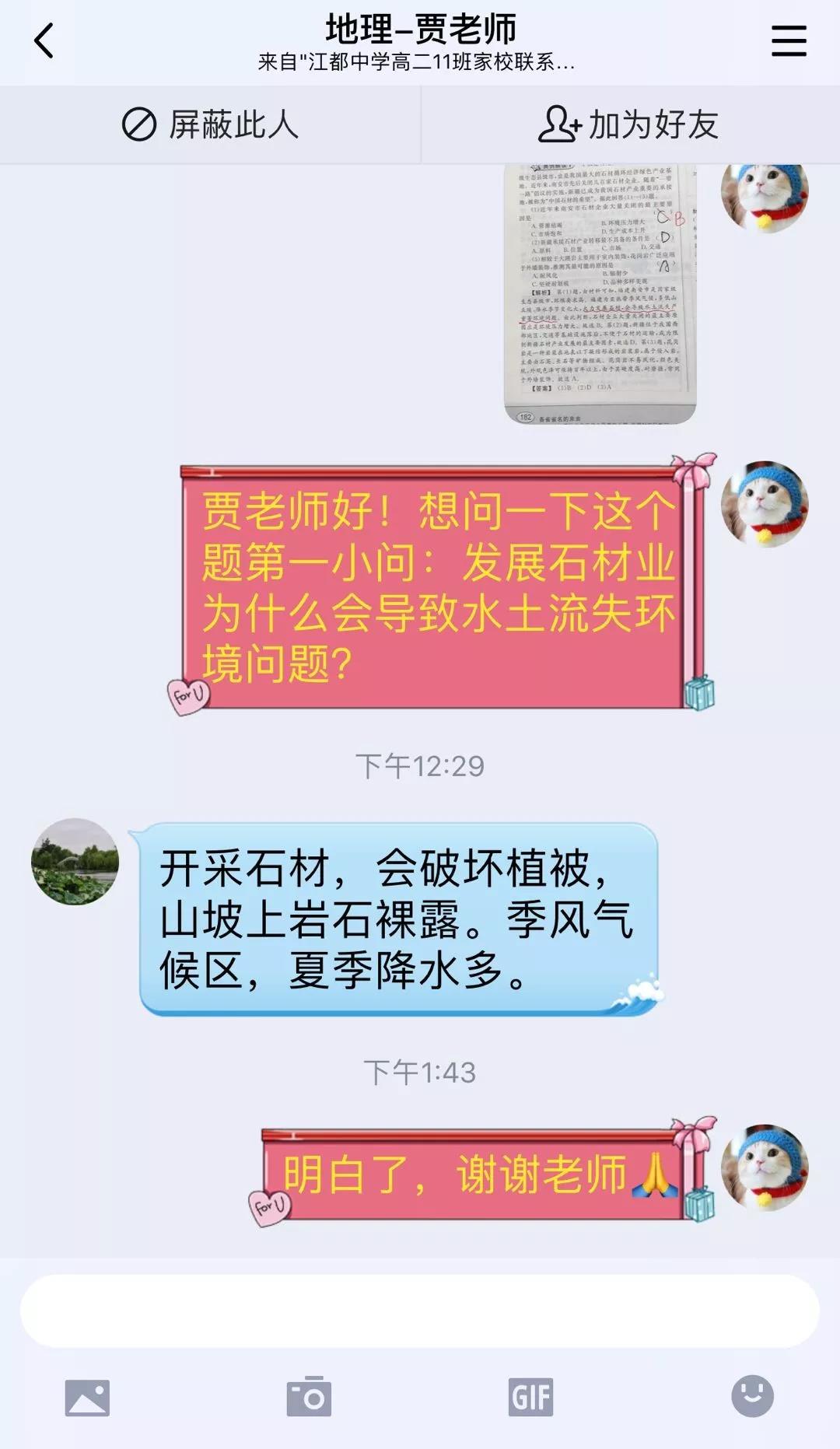Tap the message input field

[420, 1311]
